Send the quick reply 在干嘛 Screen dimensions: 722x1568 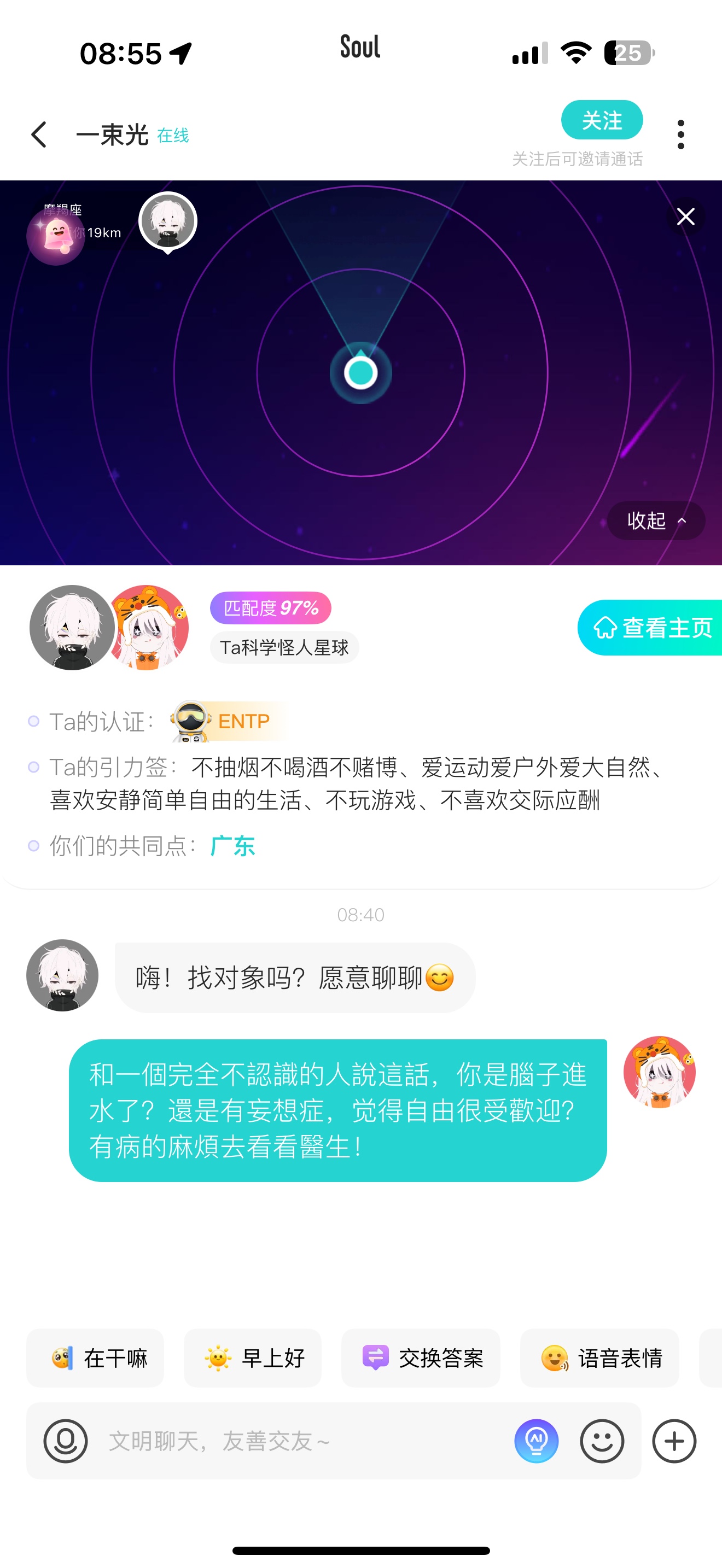pos(95,1358)
